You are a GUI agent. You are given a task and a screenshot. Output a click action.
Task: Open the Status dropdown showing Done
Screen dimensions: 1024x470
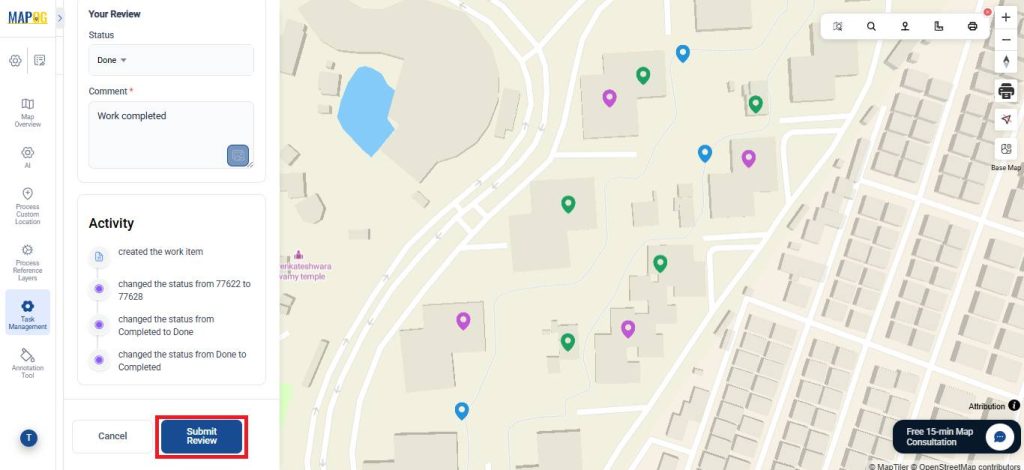pos(171,60)
